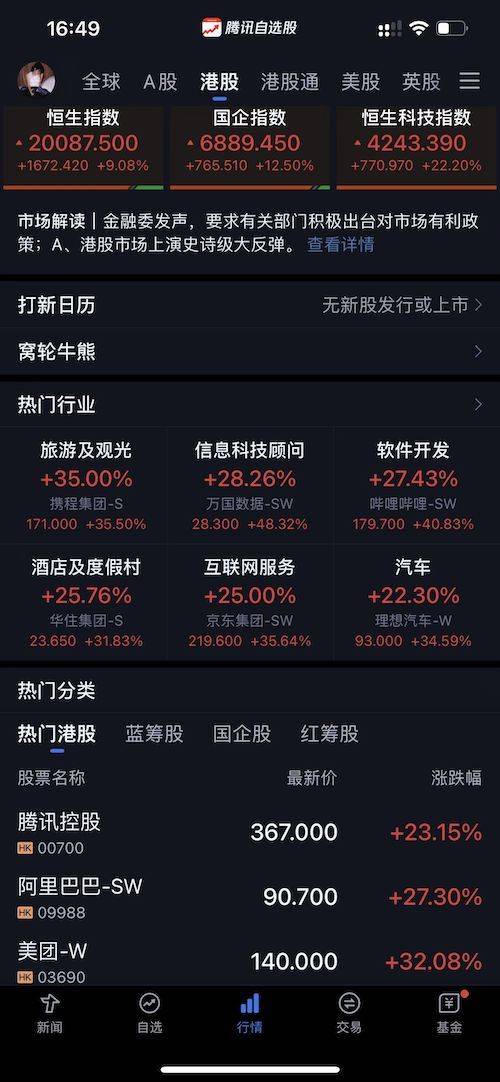Open the 基金 bottom tab
Screen dimensions: 500x1082
pyautogui.click(x=450, y=1014)
